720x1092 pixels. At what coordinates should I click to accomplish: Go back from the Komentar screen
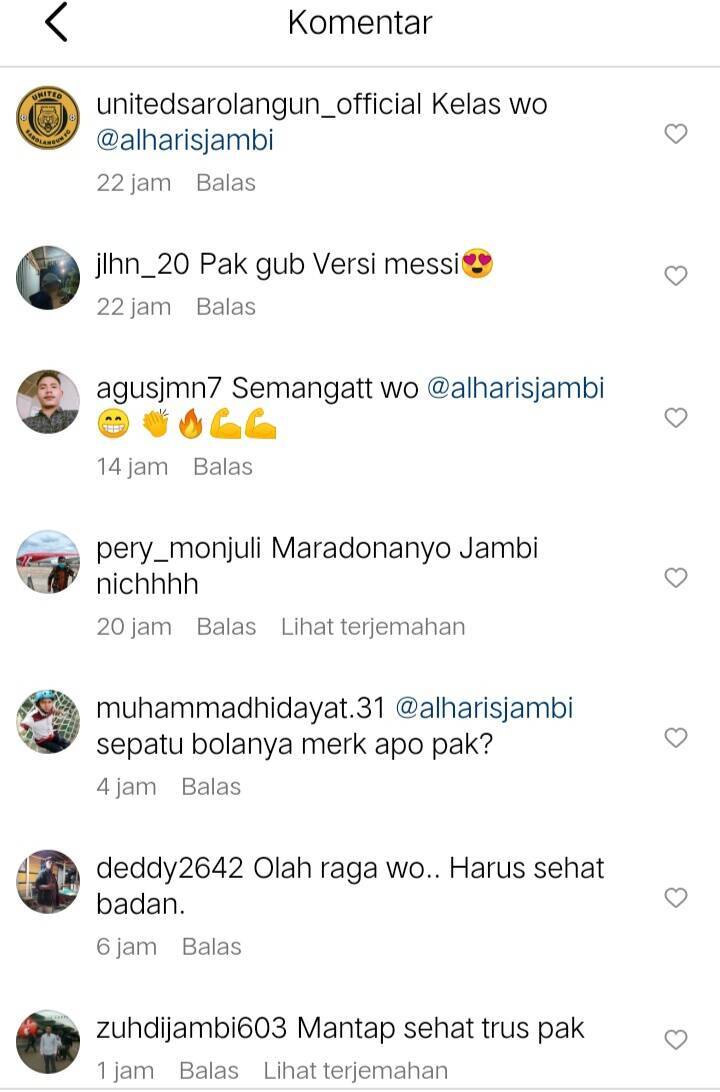tap(56, 23)
